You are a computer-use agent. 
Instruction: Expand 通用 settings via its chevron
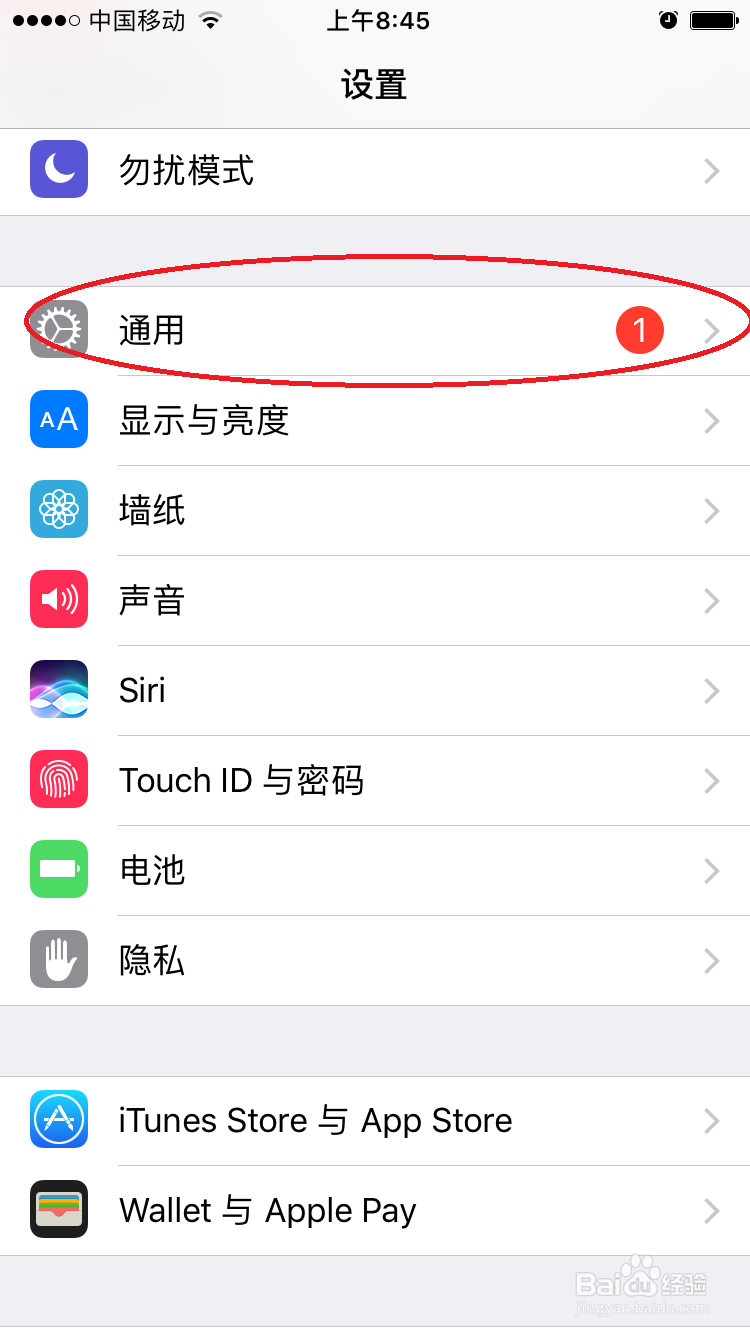coord(712,330)
